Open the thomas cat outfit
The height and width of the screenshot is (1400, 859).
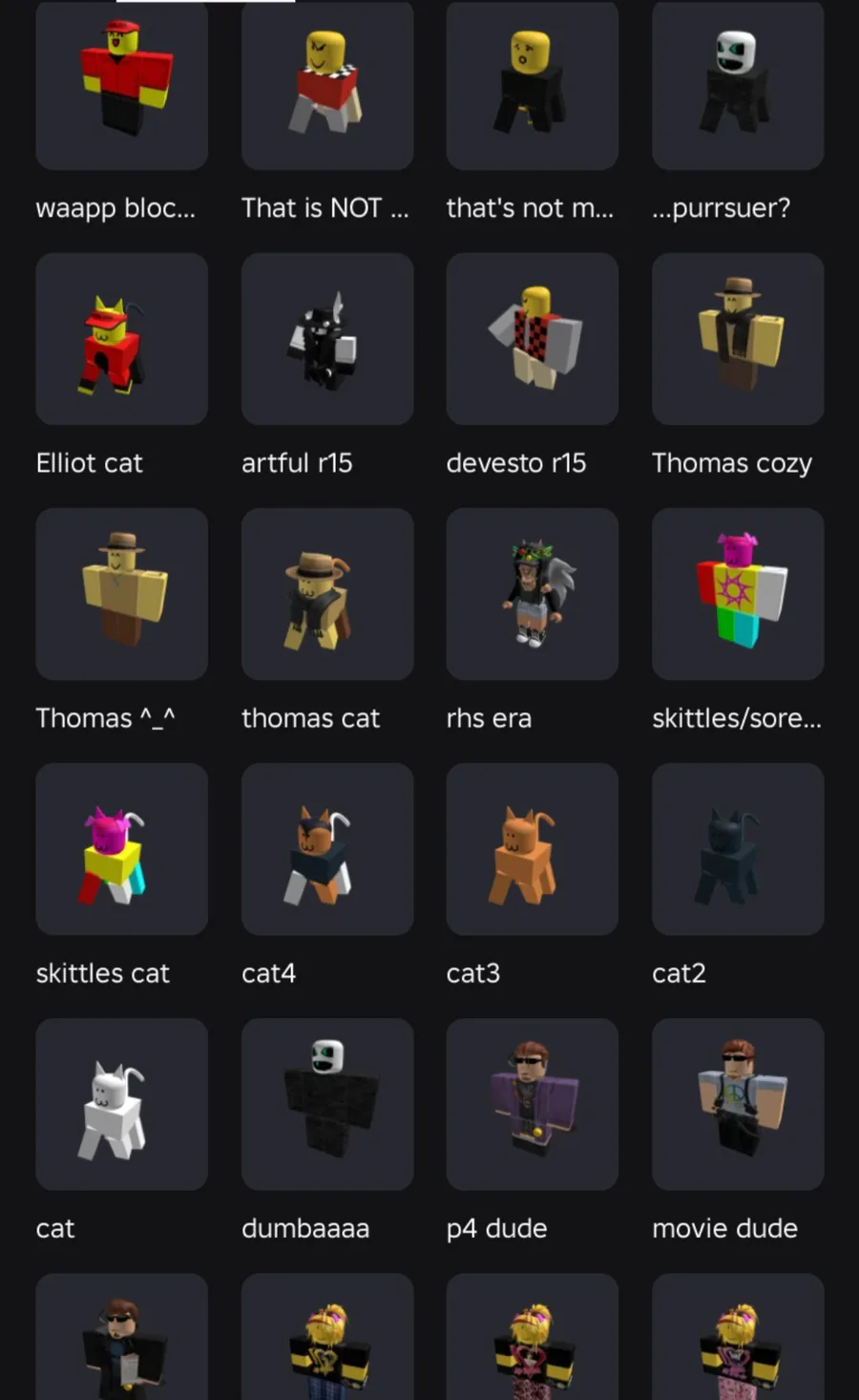[x=327, y=594]
